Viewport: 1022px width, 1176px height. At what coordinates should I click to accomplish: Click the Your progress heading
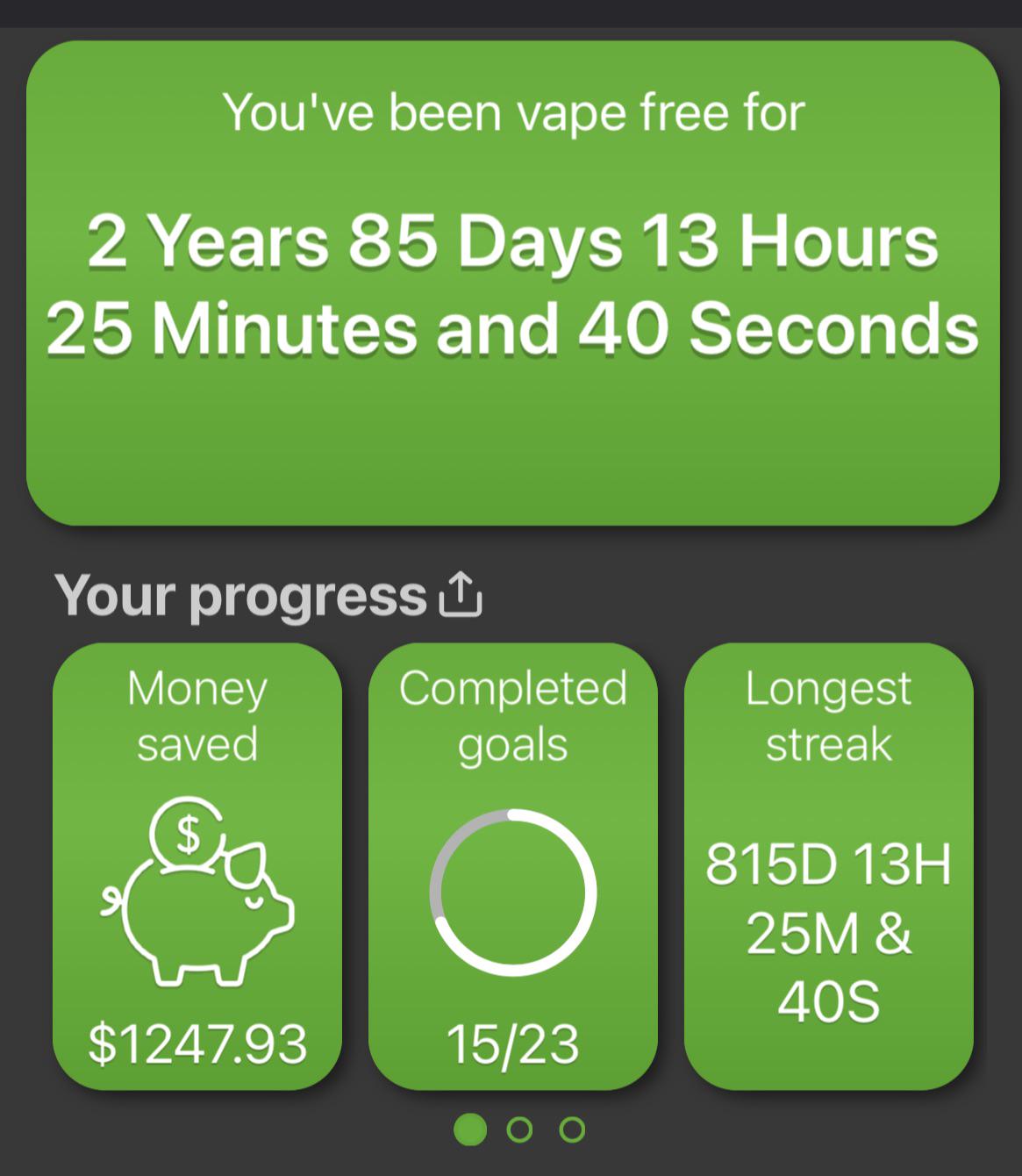coord(240,595)
